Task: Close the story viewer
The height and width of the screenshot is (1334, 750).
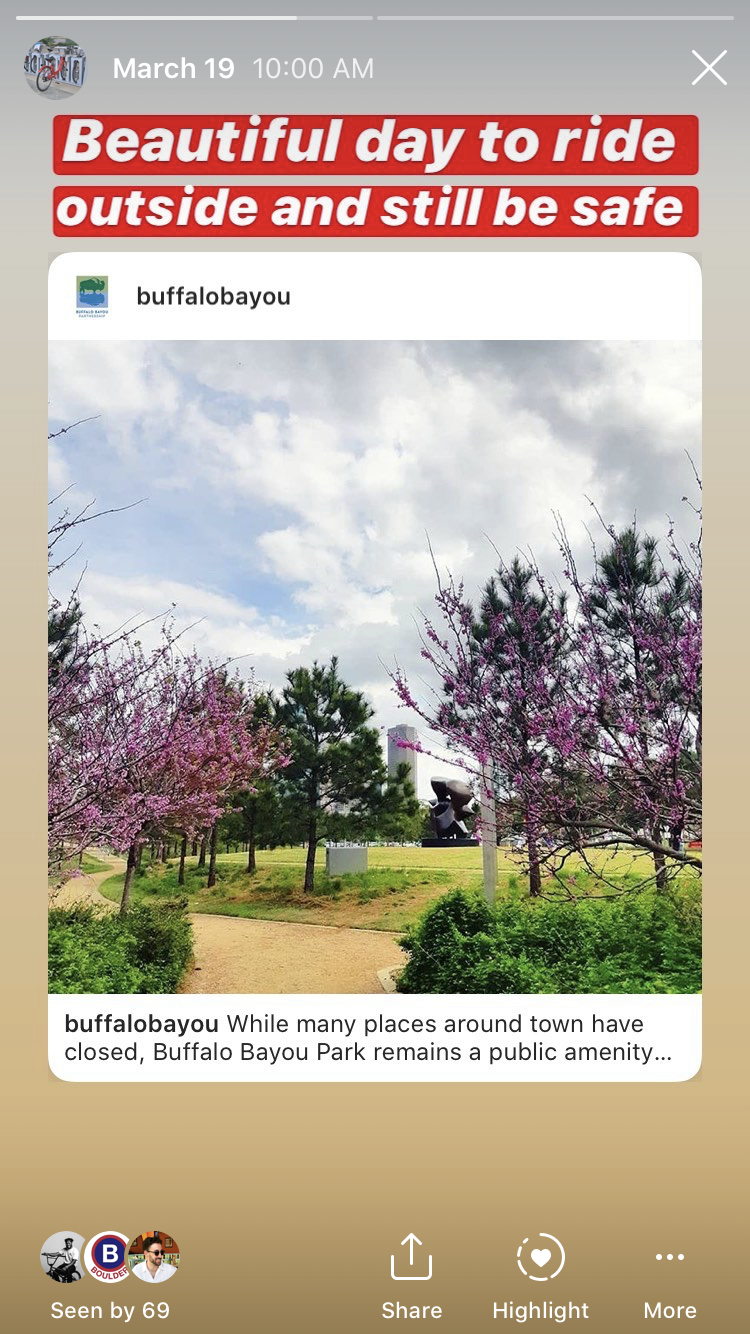Action: [x=709, y=68]
